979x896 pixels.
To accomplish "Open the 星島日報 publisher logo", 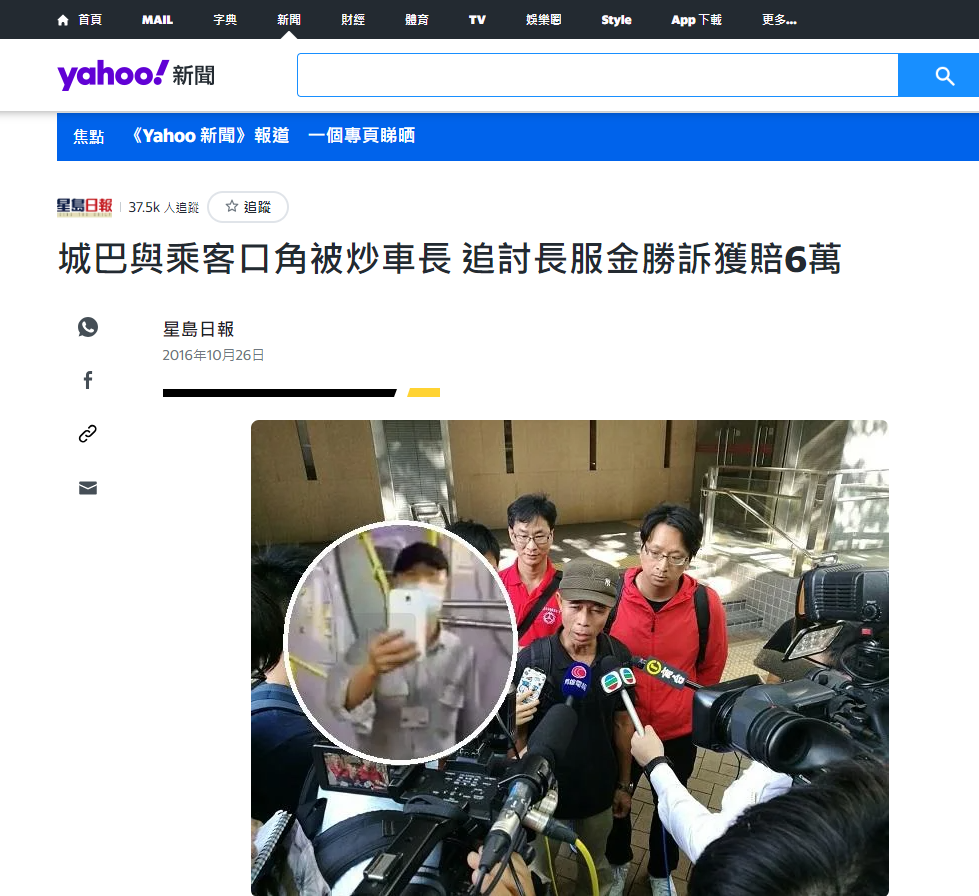I will [x=85, y=207].
